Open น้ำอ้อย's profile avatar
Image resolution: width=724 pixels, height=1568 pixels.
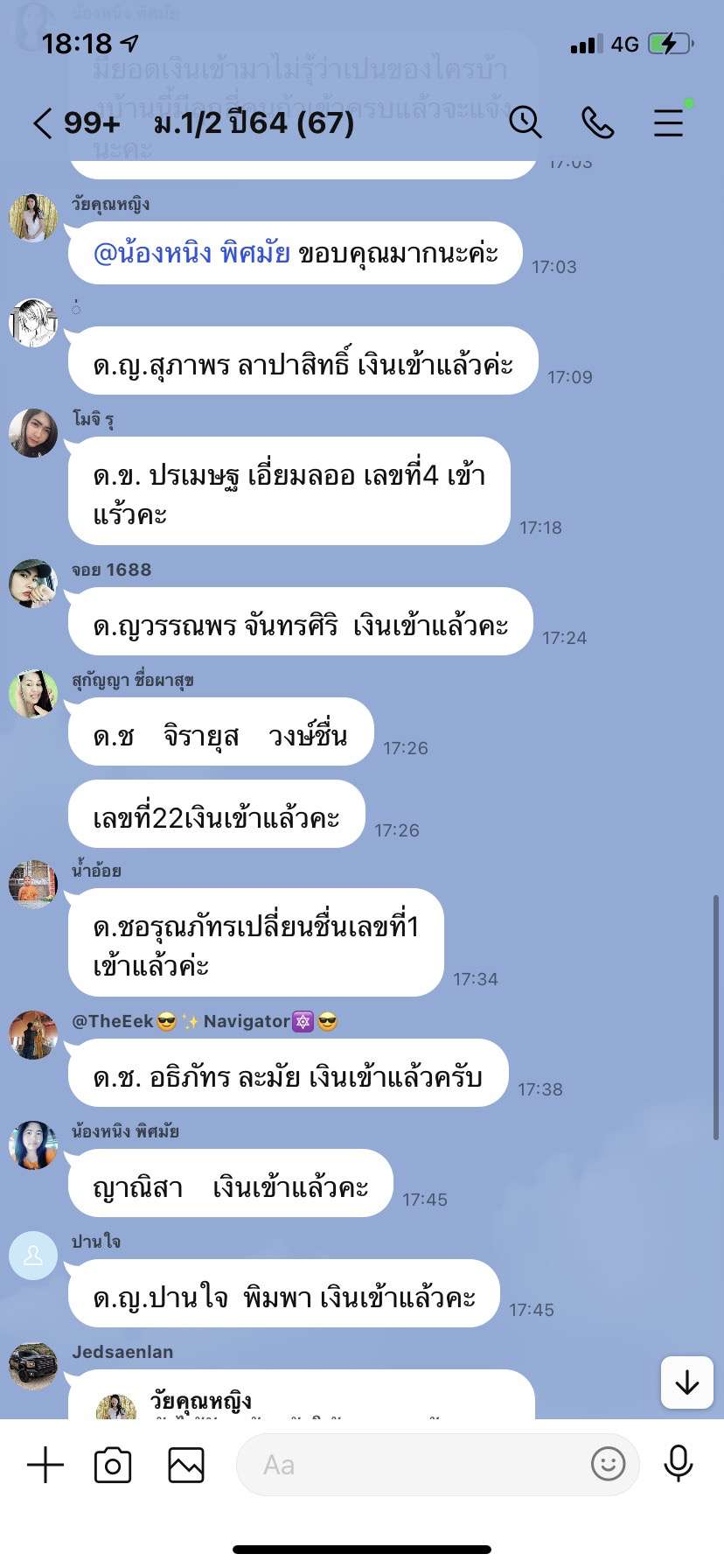33,884
